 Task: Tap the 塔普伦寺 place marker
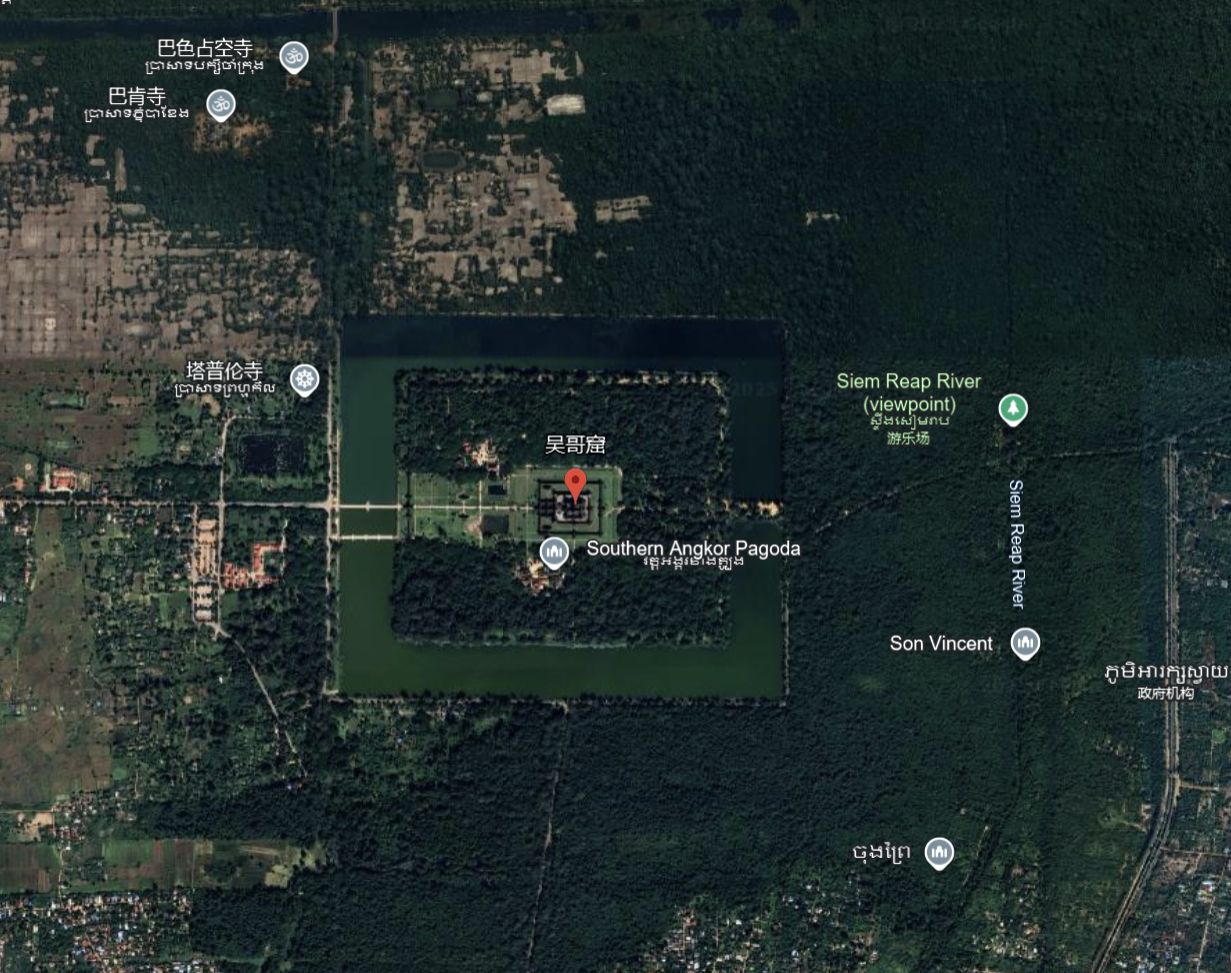[x=304, y=379]
